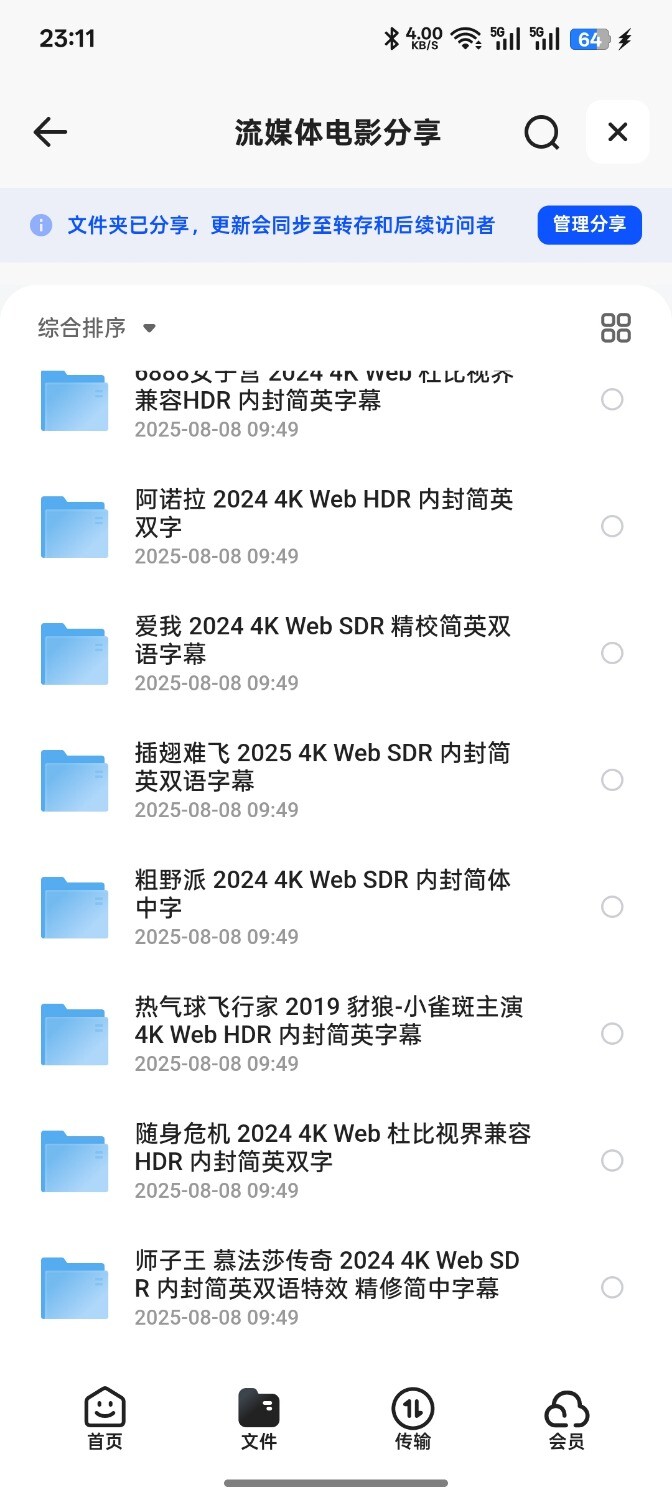Image resolution: width=672 pixels, height=1500 pixels.
Task: Switch to grid view layout
Action: [615, 328]
